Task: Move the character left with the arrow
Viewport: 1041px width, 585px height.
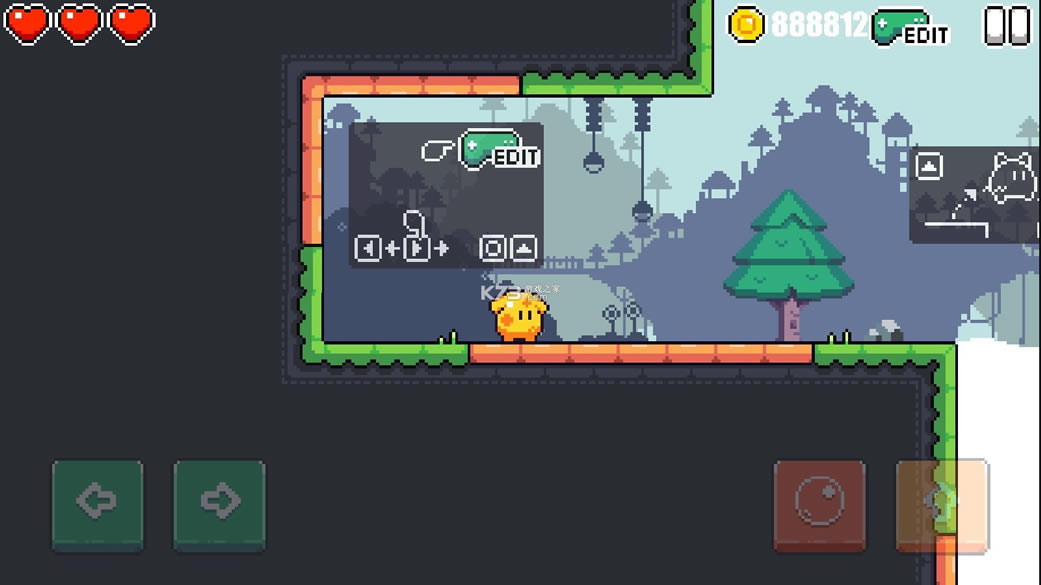Action: click(97, 503)
